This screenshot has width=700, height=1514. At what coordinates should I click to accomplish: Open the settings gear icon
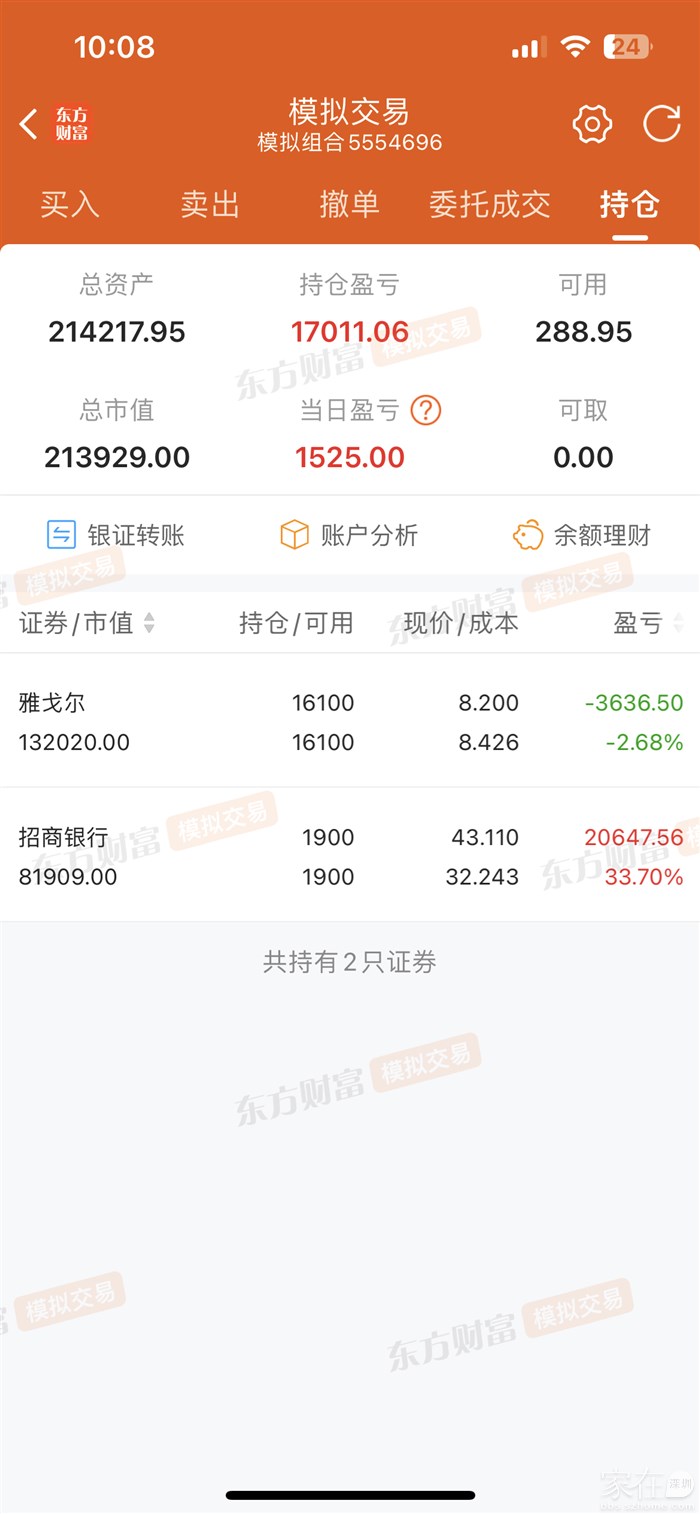click(x=592, y=125)
